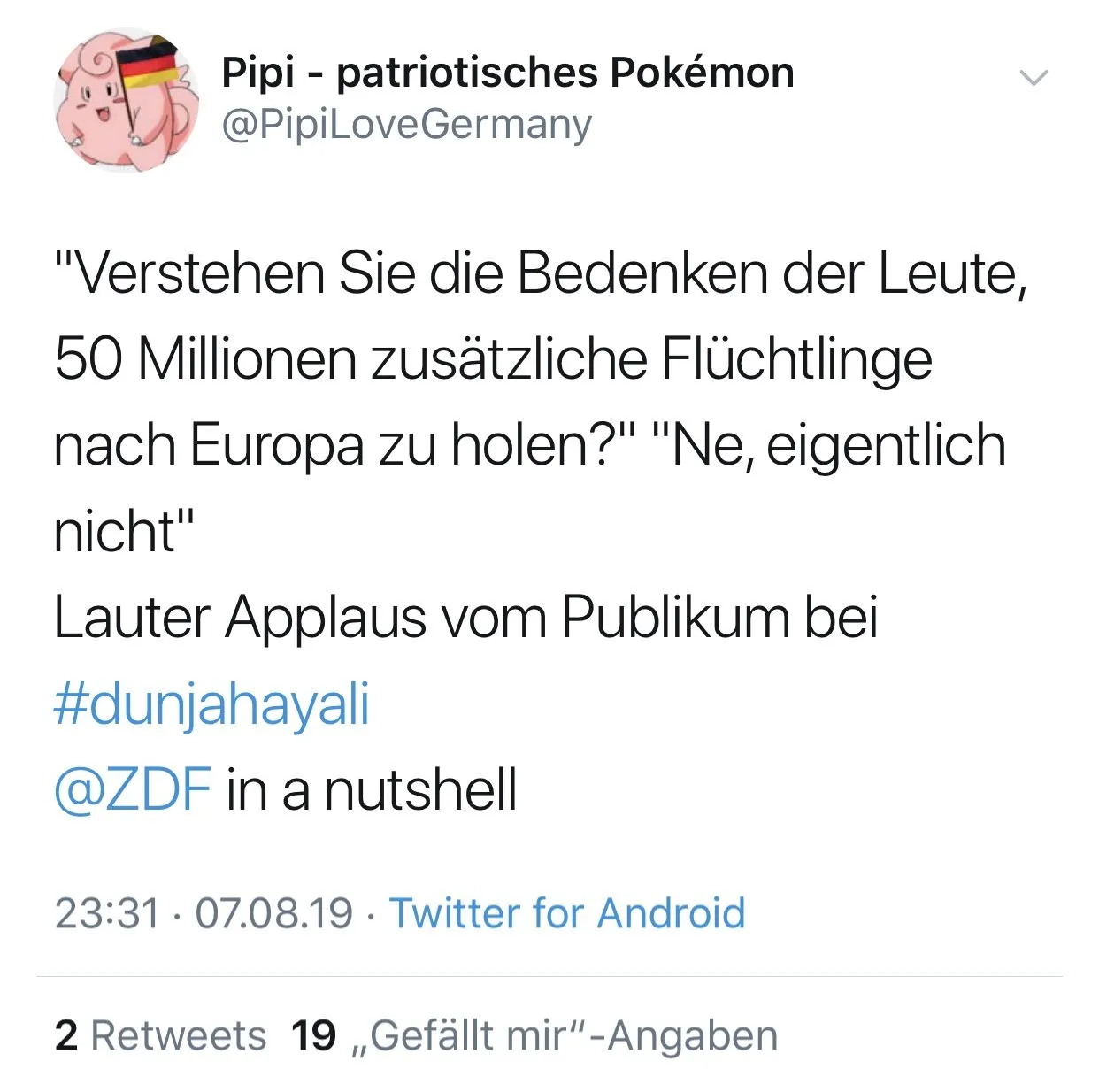Tap the Twitter for Android link

[567, 912]
